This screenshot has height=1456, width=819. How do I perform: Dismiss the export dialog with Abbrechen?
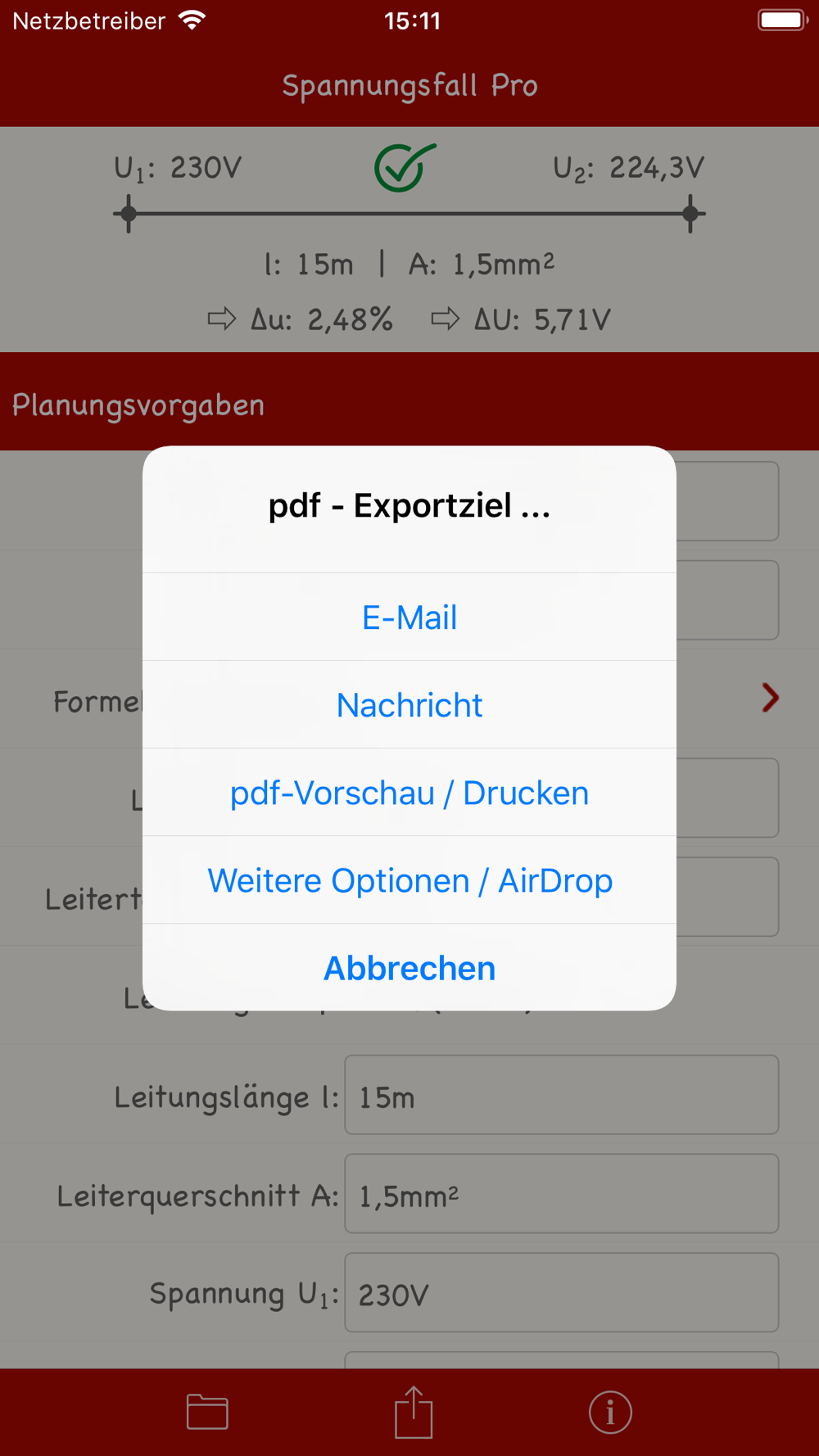point(409,967)
